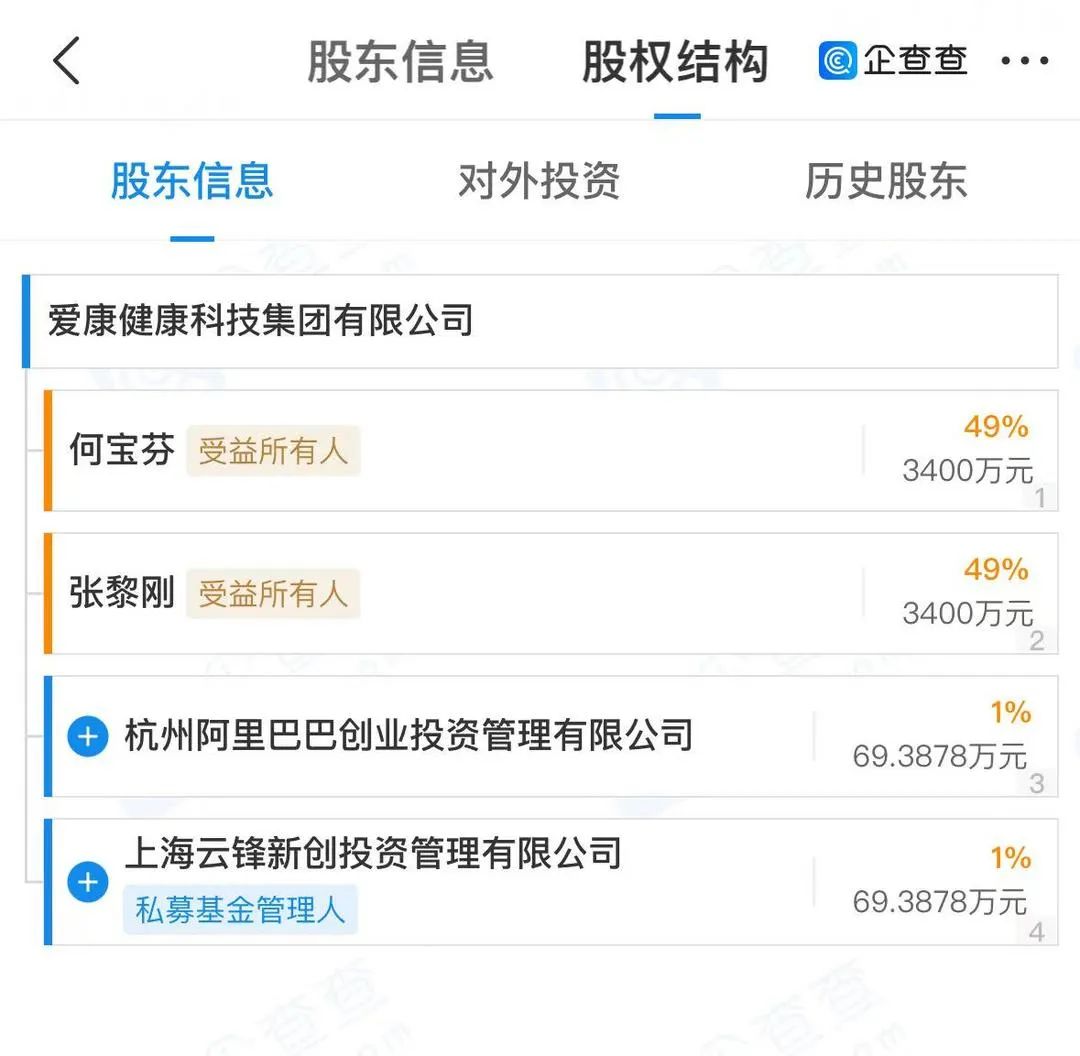Open 爱康健康科技集团有限公司 company entry
The width and height of the screenshot is (1080, 1056).
click(261, 321)
